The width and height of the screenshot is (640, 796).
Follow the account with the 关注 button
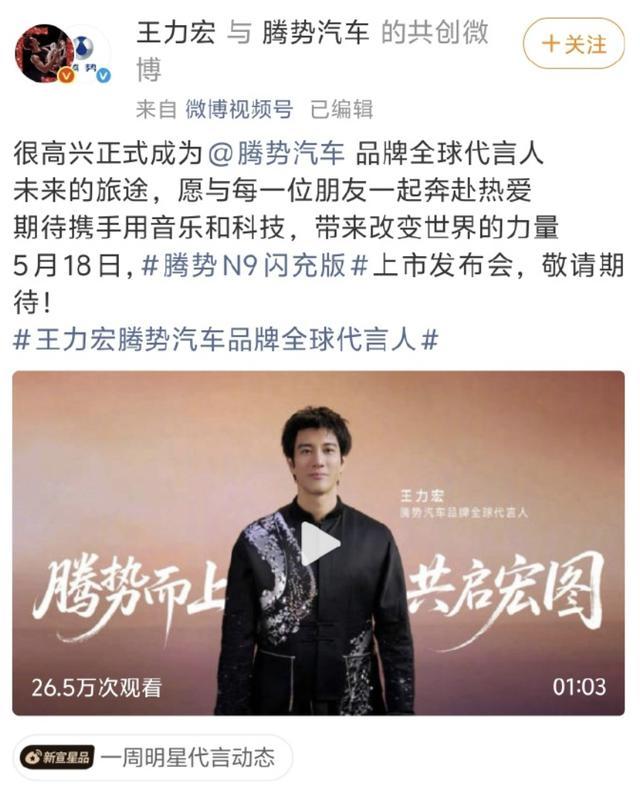(574, 44)
